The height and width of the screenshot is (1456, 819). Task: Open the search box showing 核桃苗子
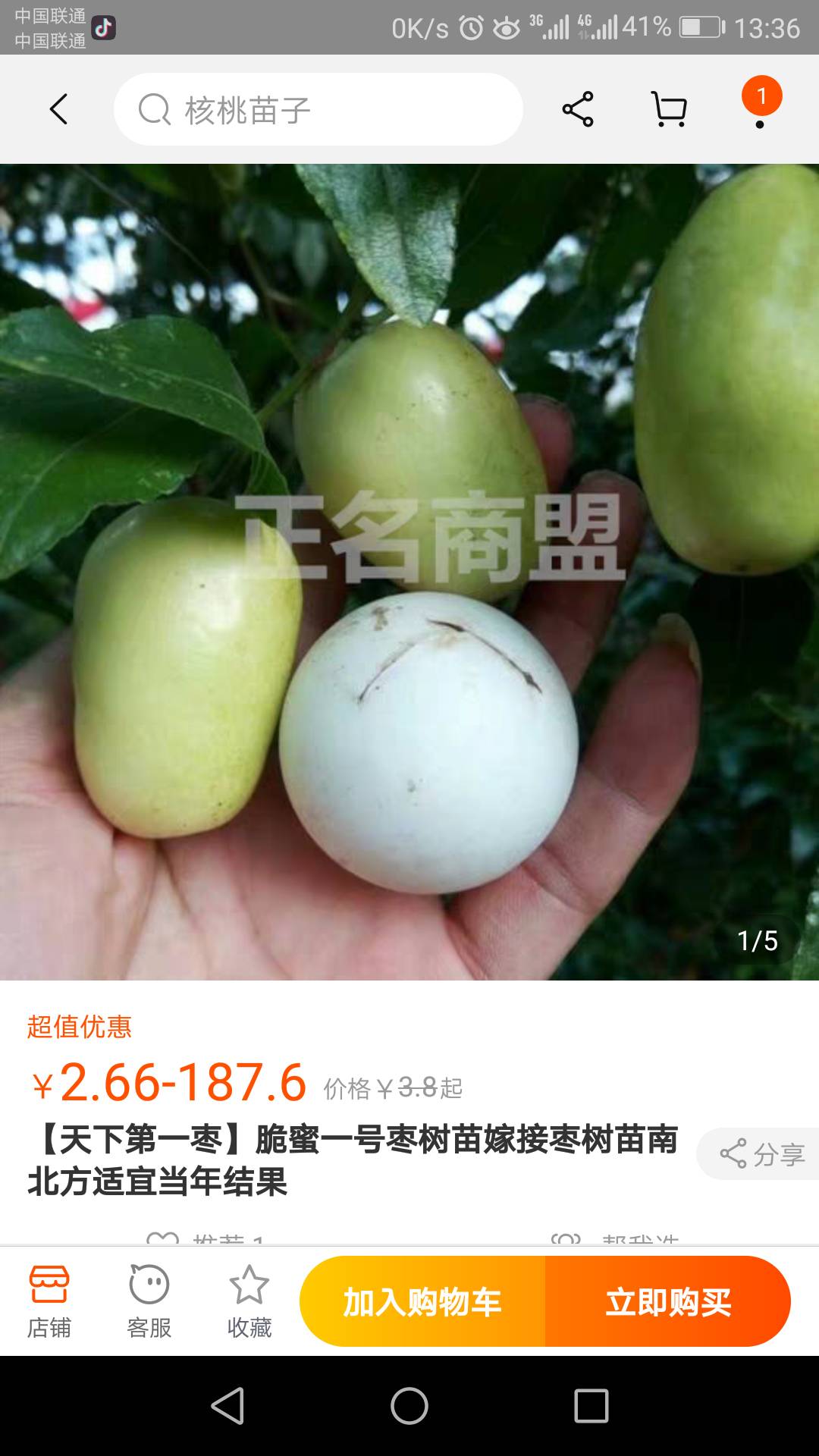(318, 109)
